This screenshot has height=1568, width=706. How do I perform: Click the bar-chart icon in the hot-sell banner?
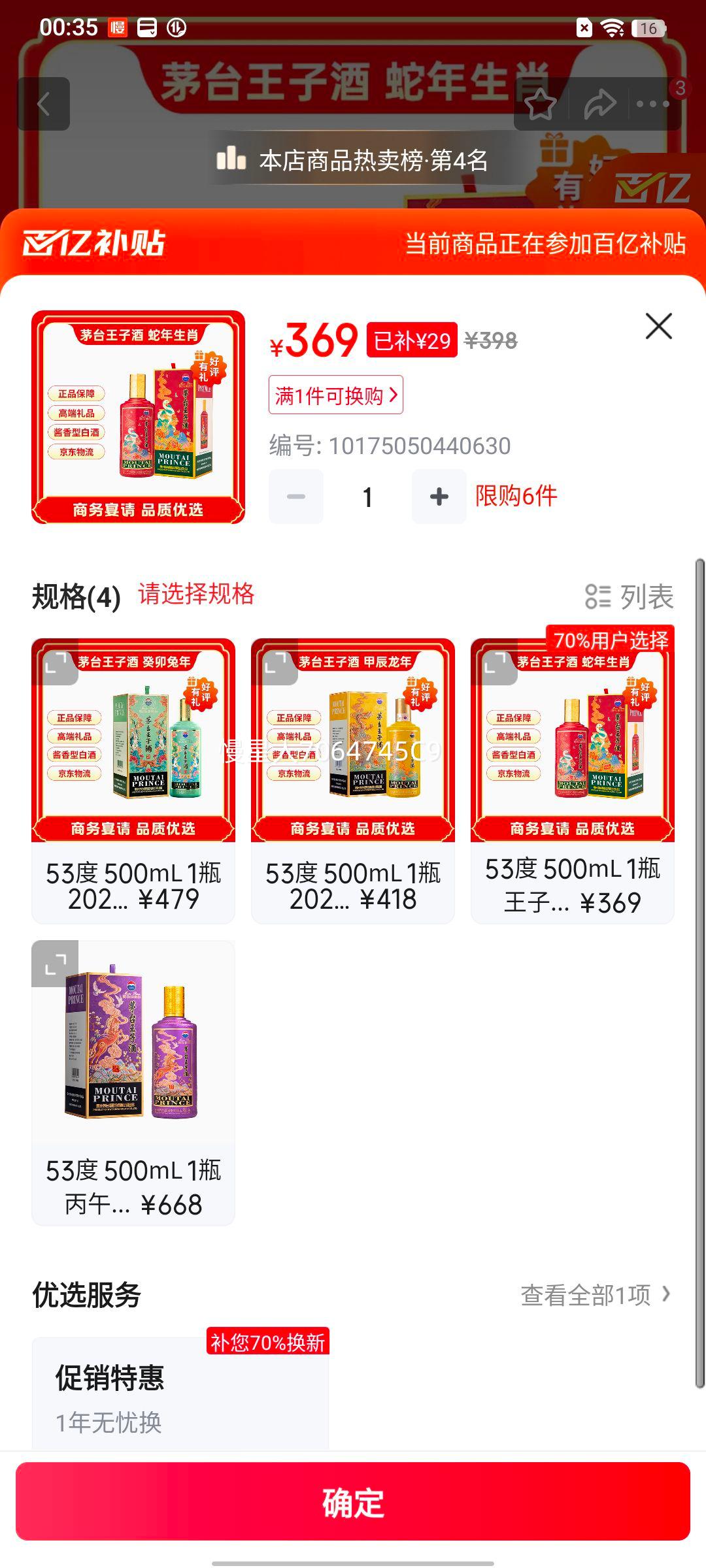pos(232,159)
